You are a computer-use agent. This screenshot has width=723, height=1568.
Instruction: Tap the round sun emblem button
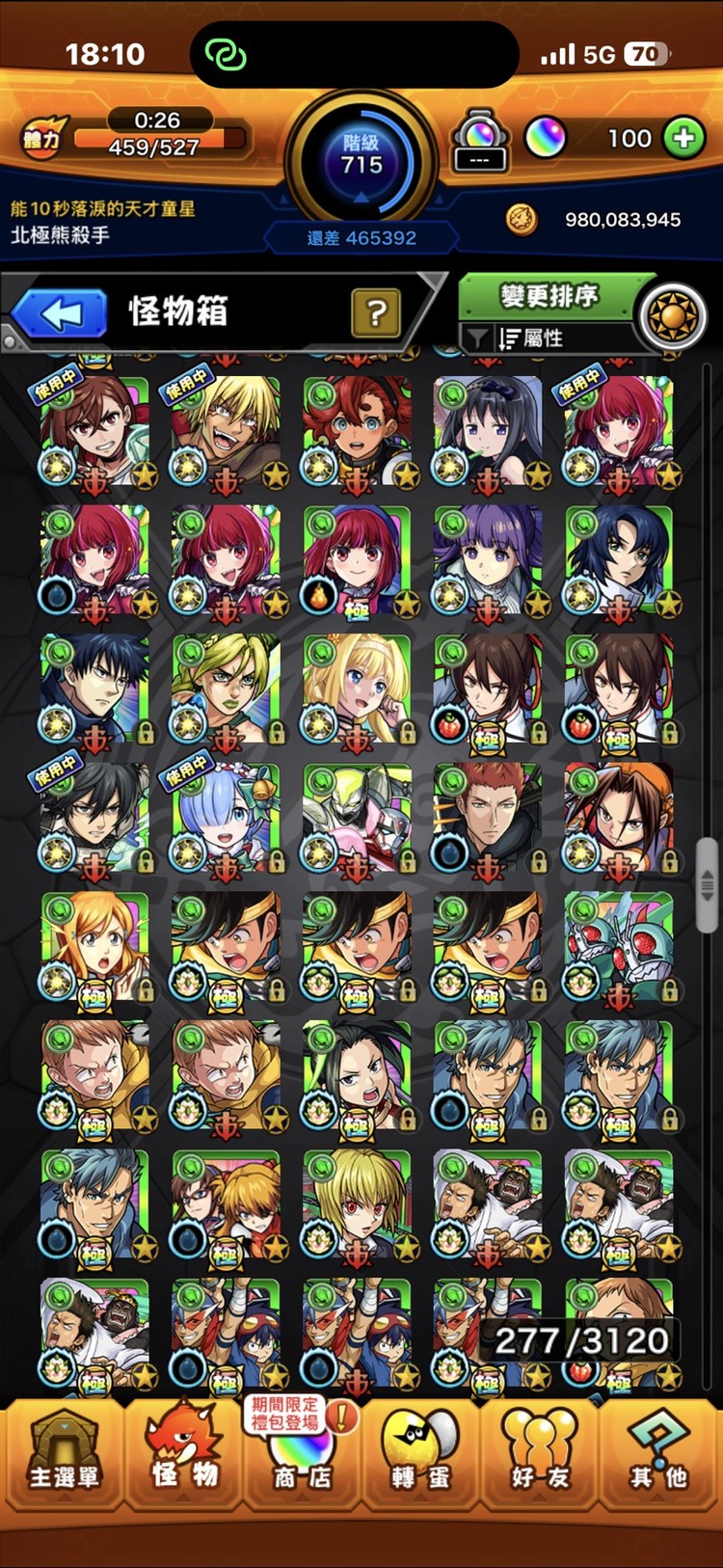click(x=672, y=315)
